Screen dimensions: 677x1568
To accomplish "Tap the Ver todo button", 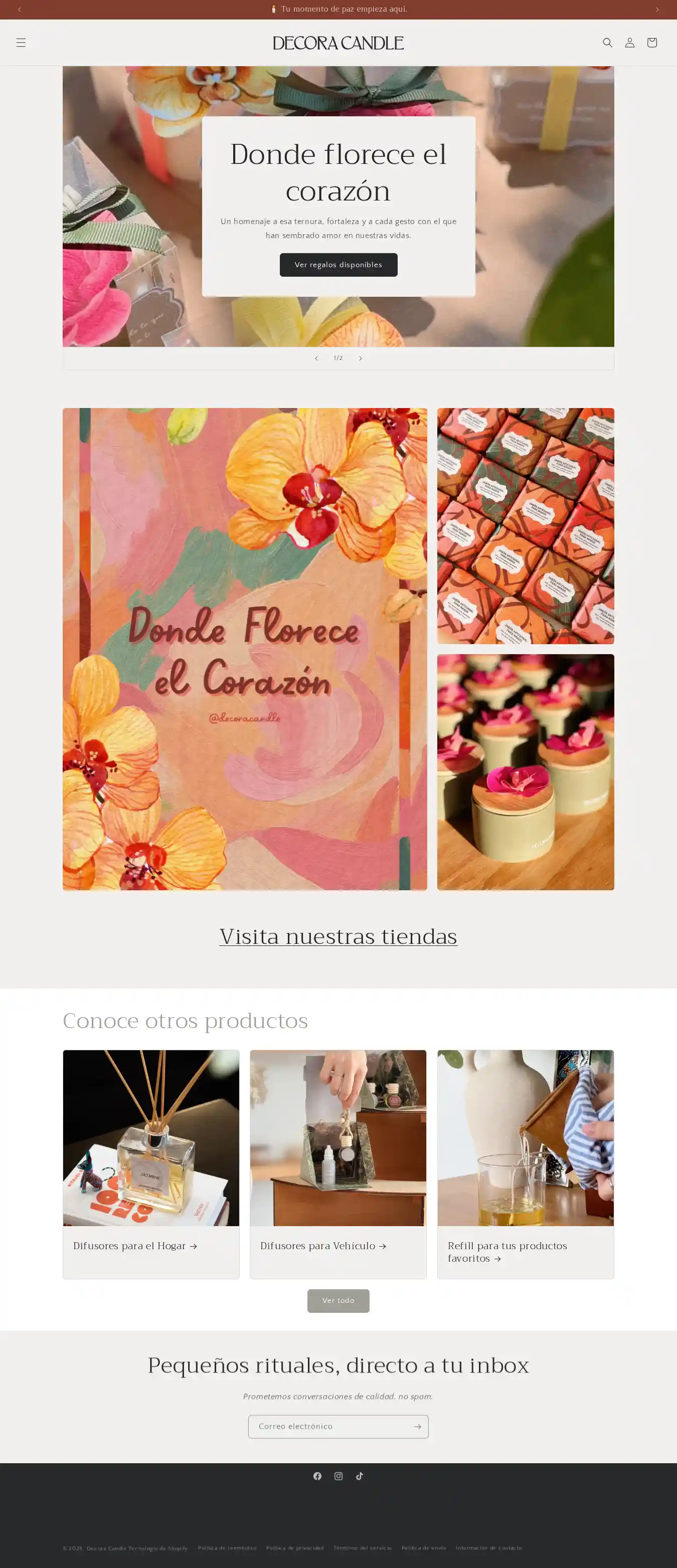I will coord(338,1301).
